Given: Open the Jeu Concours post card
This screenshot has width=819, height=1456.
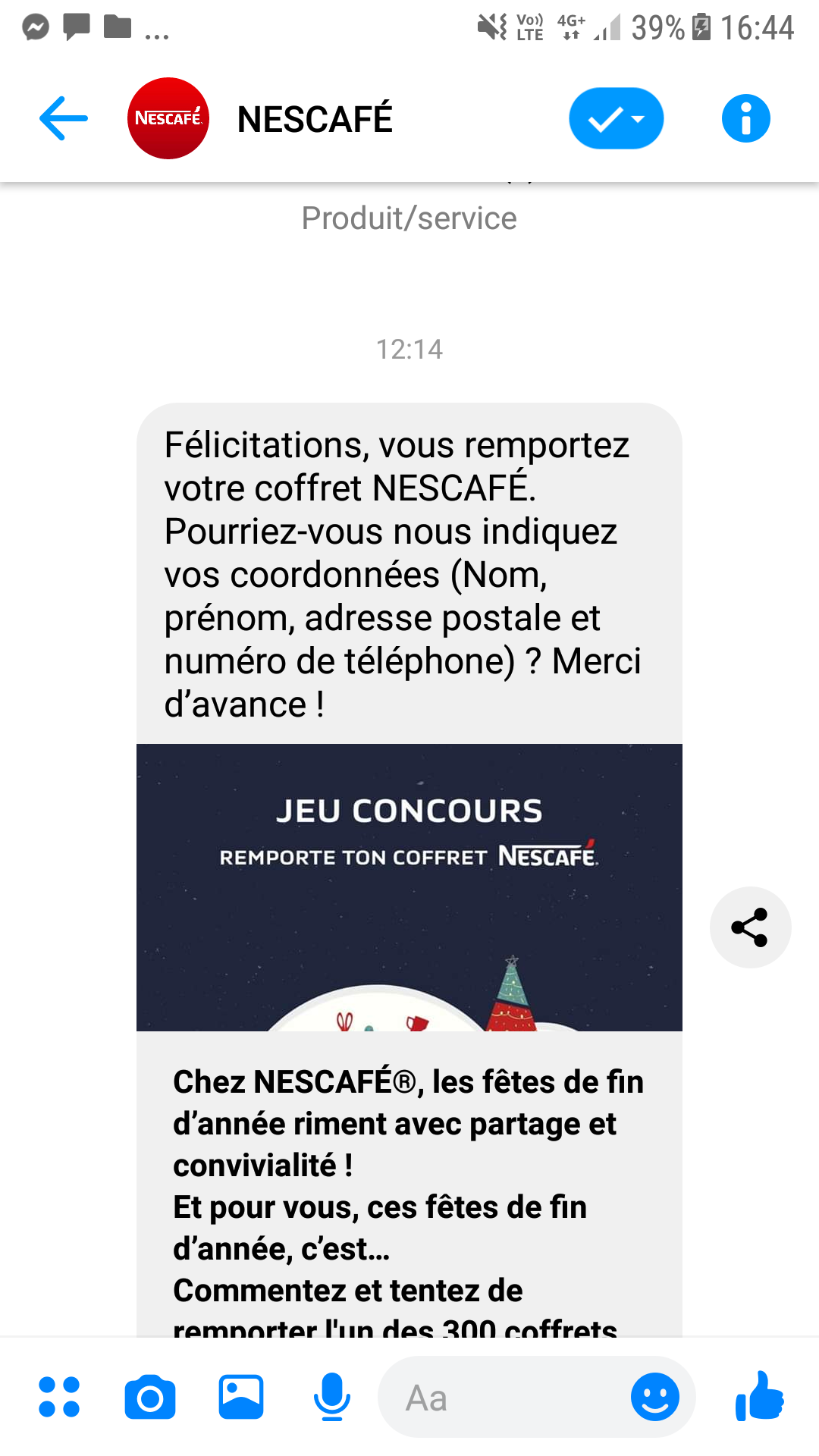Looking at the screenshot, I should [409, 887].
